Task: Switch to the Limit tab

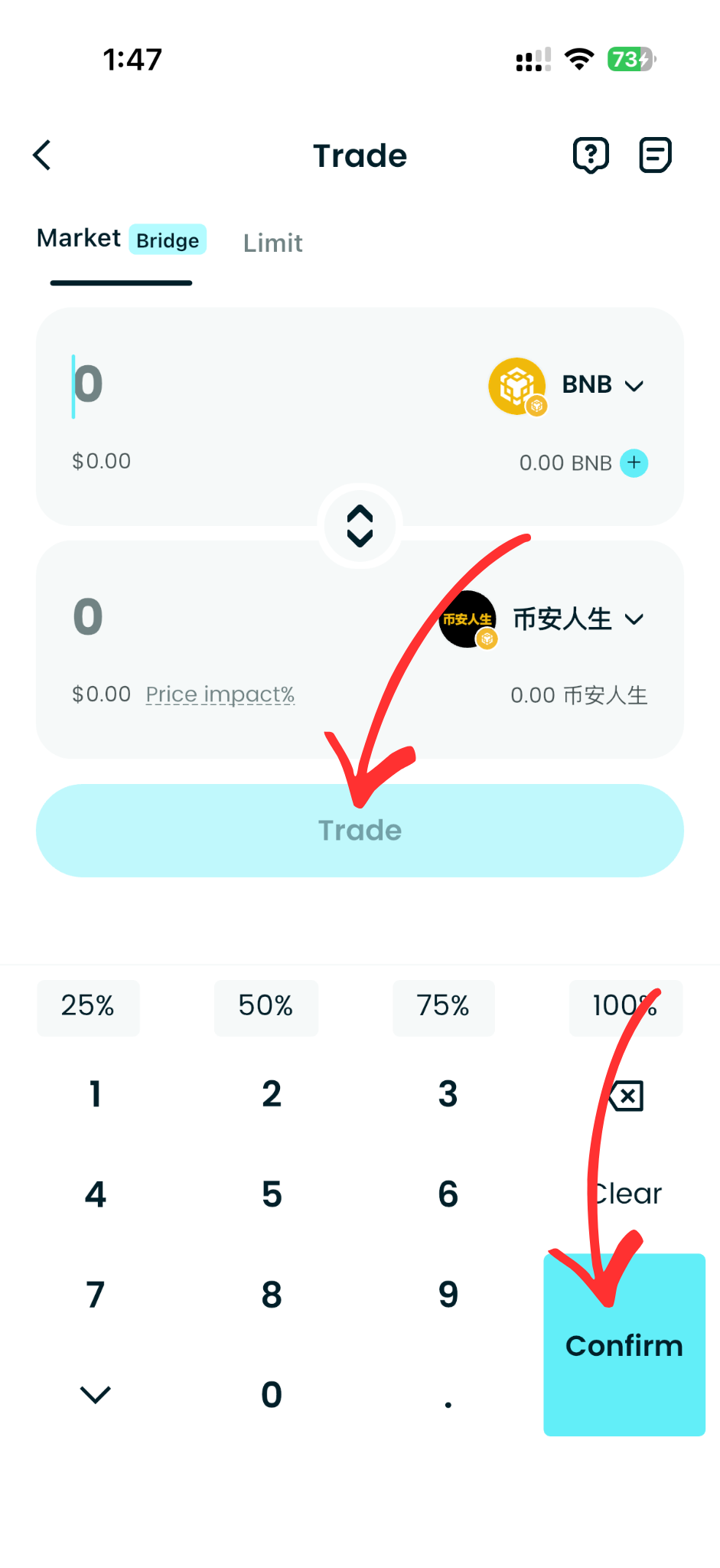Action: tap(272, 243)
